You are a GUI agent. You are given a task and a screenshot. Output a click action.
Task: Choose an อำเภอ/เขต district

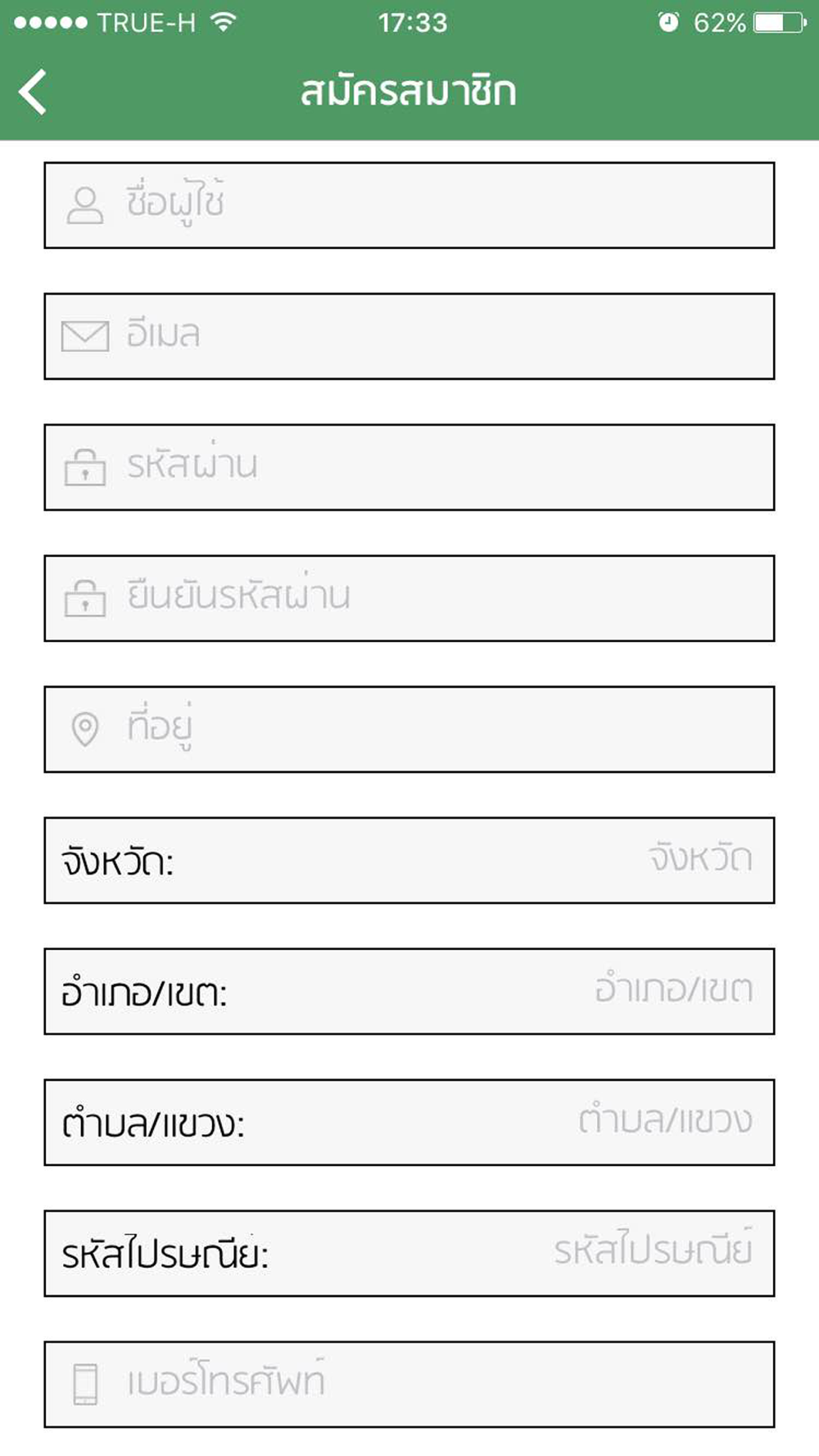pyautogui.click(x=409, y=992)
